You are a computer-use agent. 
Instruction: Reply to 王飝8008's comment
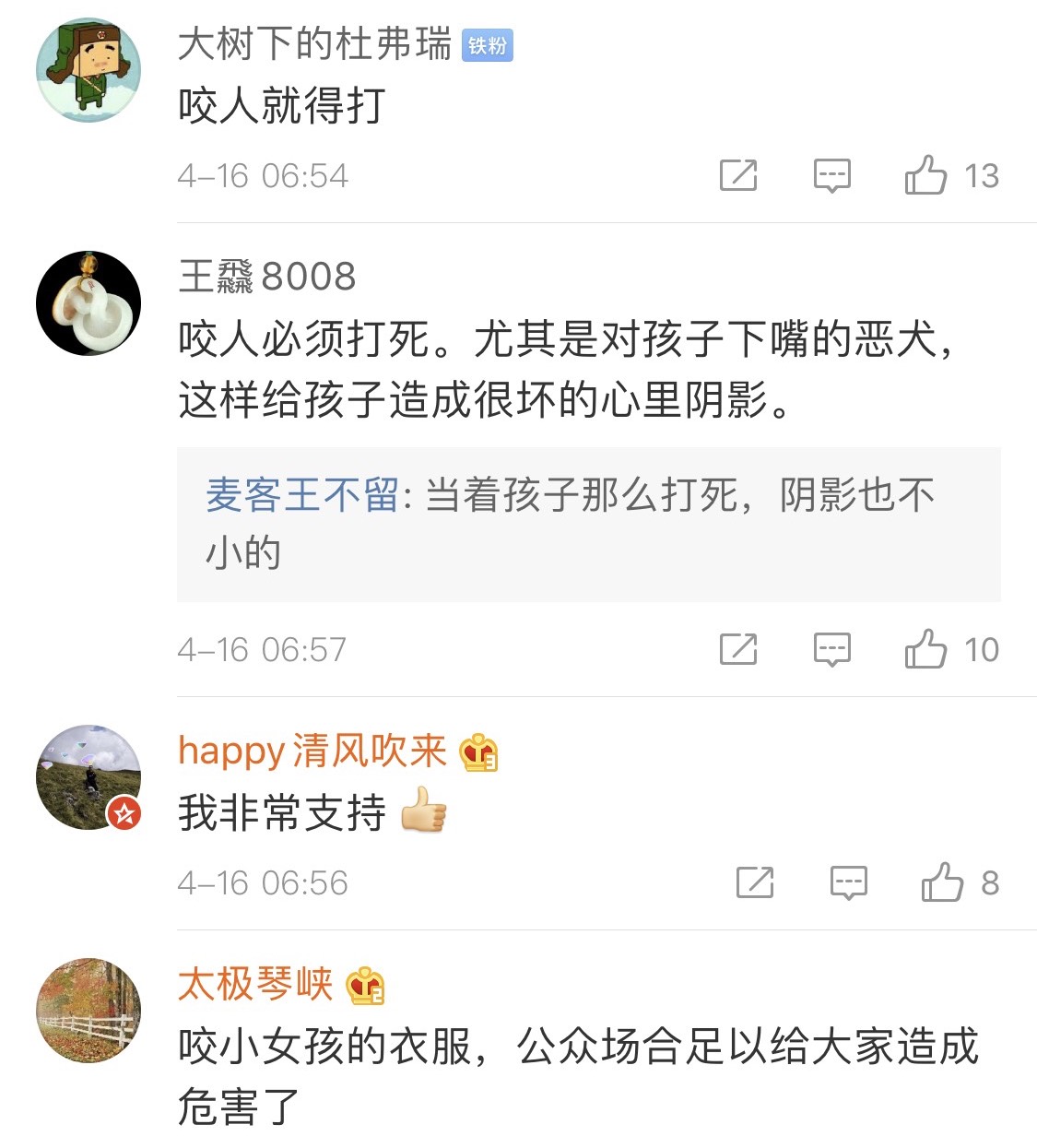point(831,649)
